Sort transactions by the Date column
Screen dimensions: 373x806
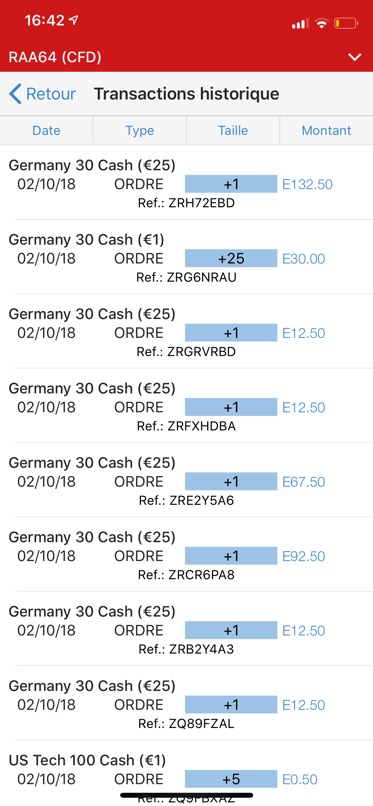click(x=46, y=131)
